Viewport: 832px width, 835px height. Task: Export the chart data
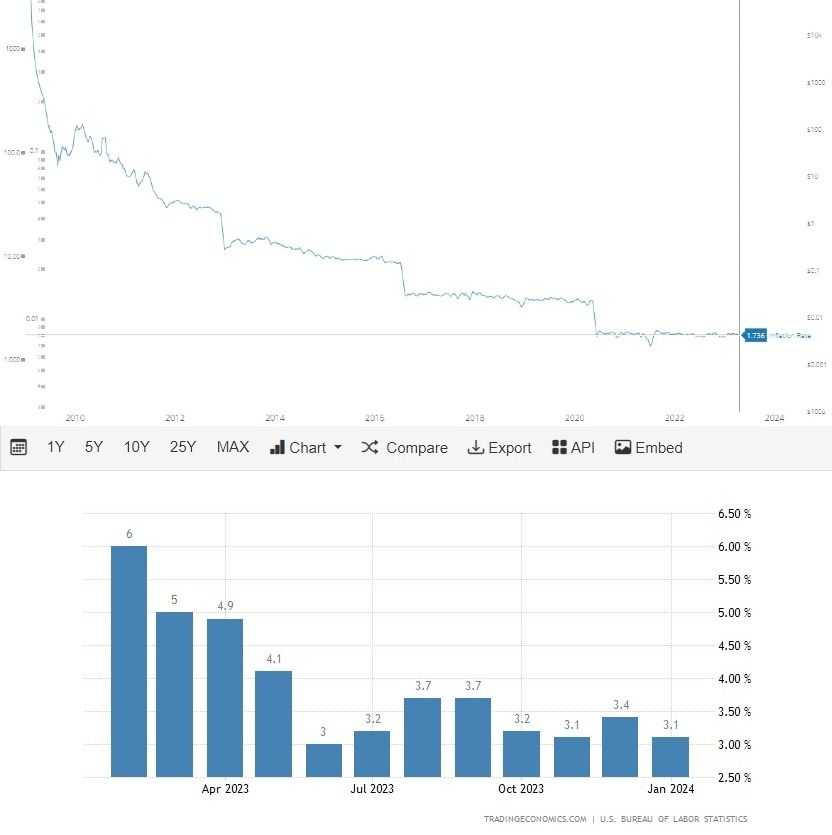point(500,448)
